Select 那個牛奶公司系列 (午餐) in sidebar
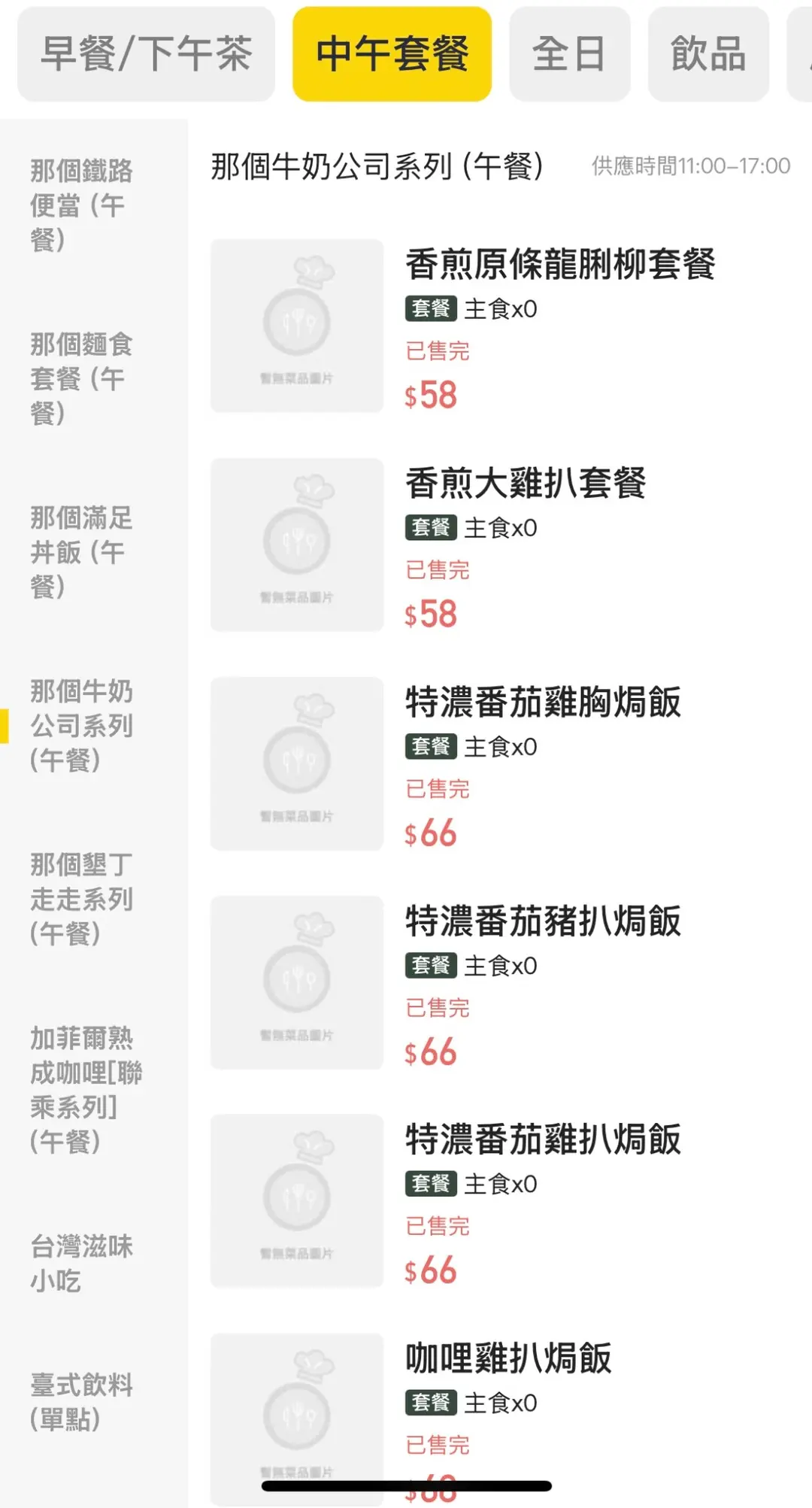The width and height of the screenshot is (812, 1508). pyautogui.click(x=81, y=726)
